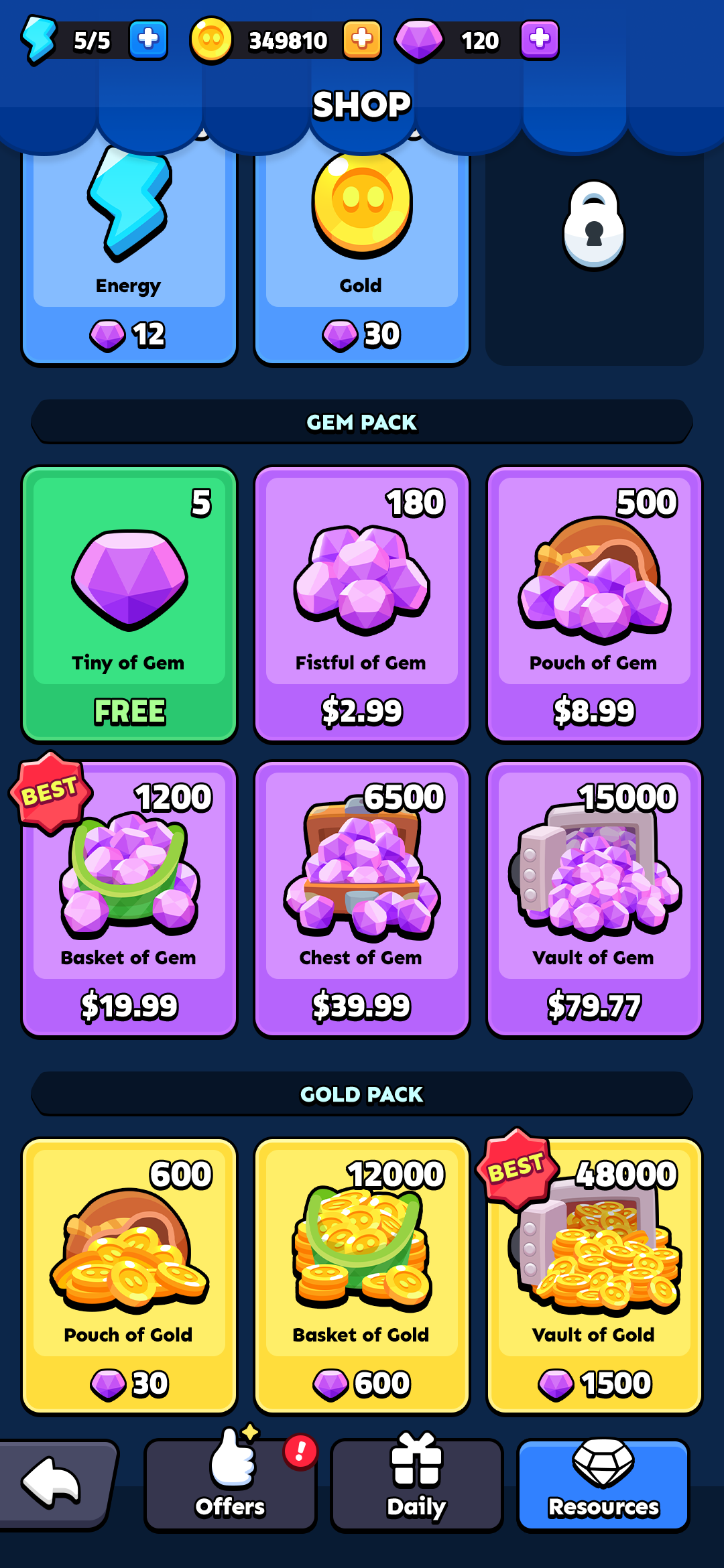The height and width of the screenshot is (1568, 724).
Task: Tap the purple plus to add gems
Action: tap(540, 40)
